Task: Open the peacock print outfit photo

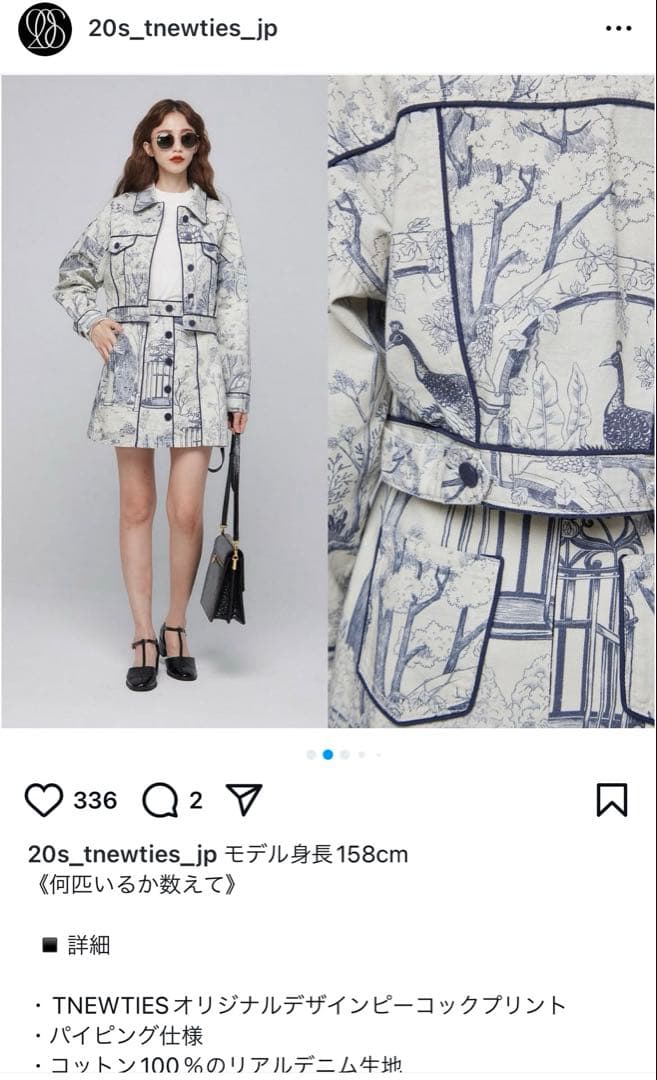Action: coord(328,401)
